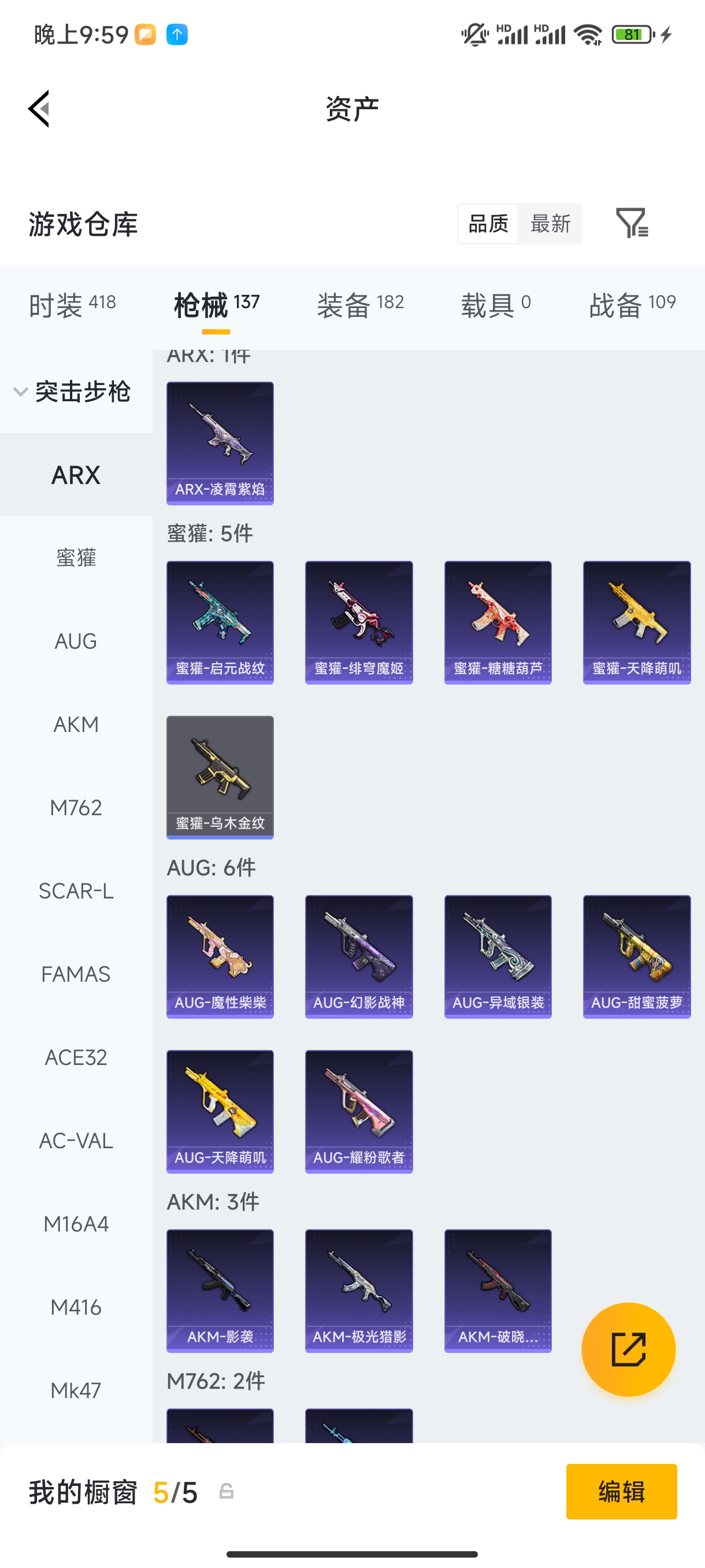Choose M416 in the side list
This screenshot has width=705, height=1568.
click(76, 1307)
